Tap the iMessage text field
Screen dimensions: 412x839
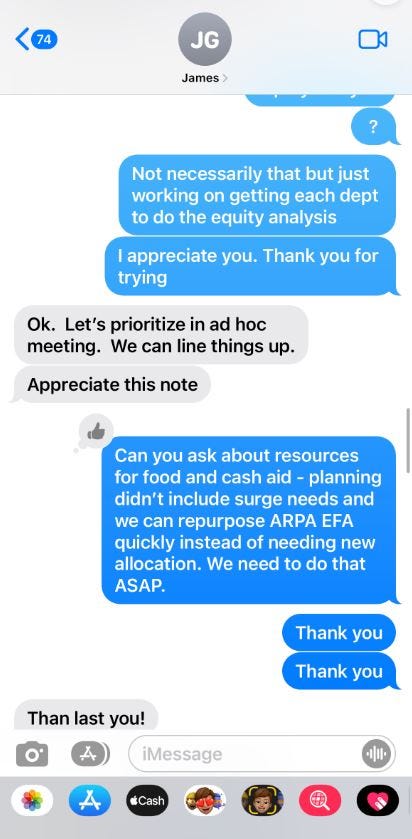tap(245, 754)
